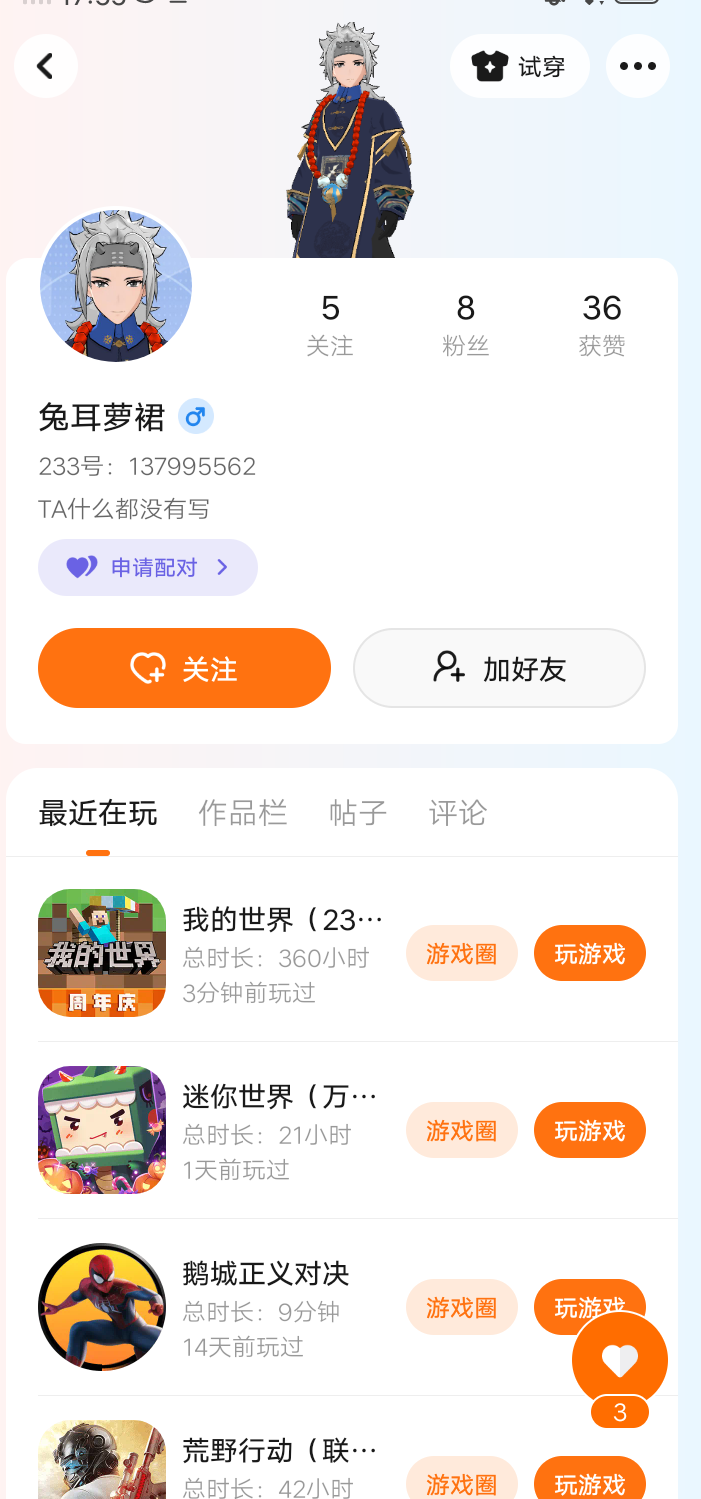
Task: Open 游戏圈 for 迷你世界
Action: [x=461, y=1130]
